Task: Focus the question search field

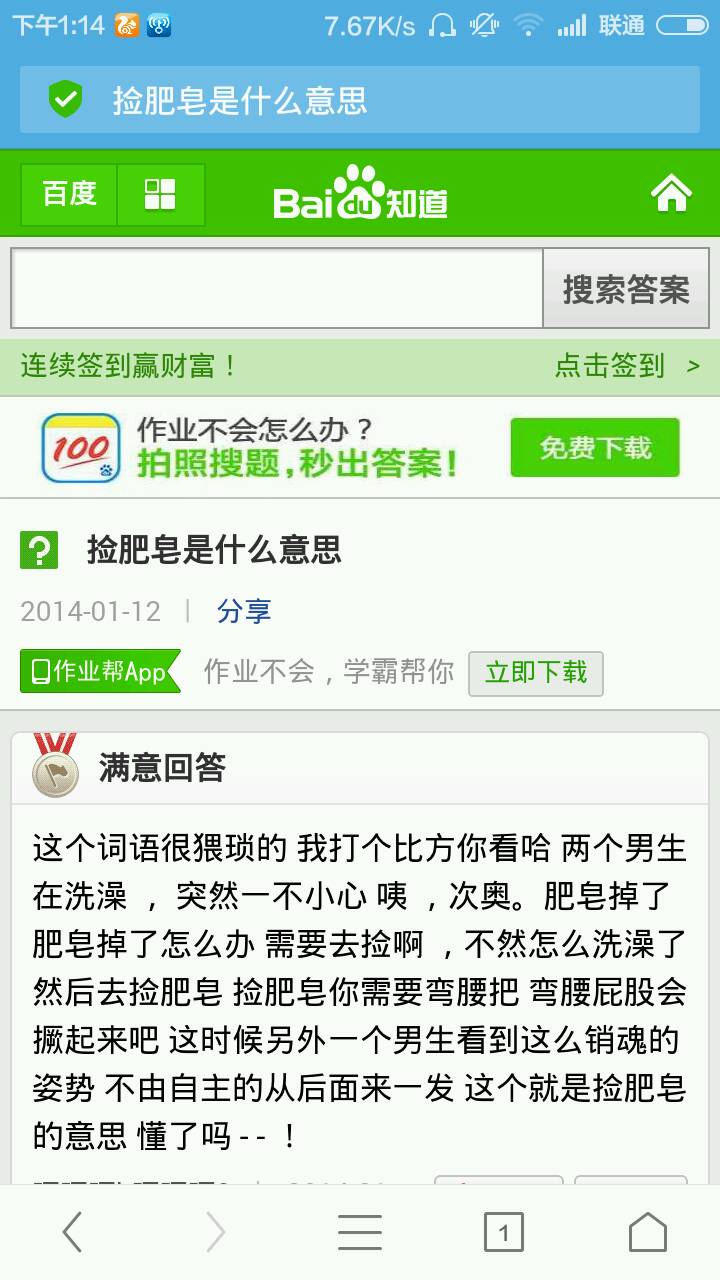Action: (277, 289)
